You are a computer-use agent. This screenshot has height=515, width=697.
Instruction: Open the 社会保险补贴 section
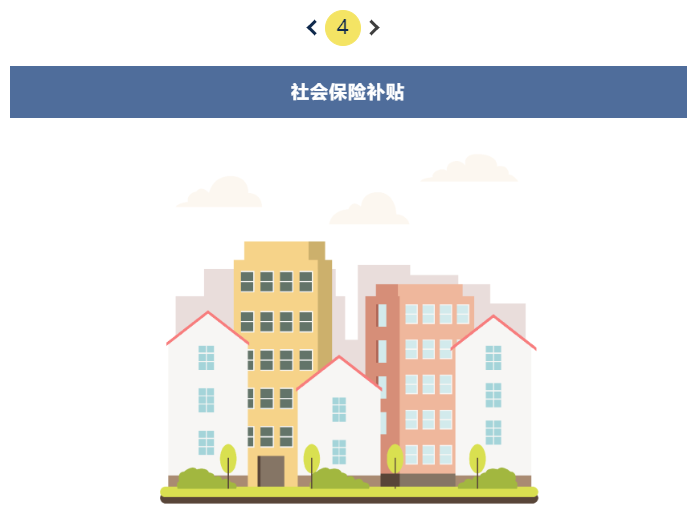tap(348, 92)
